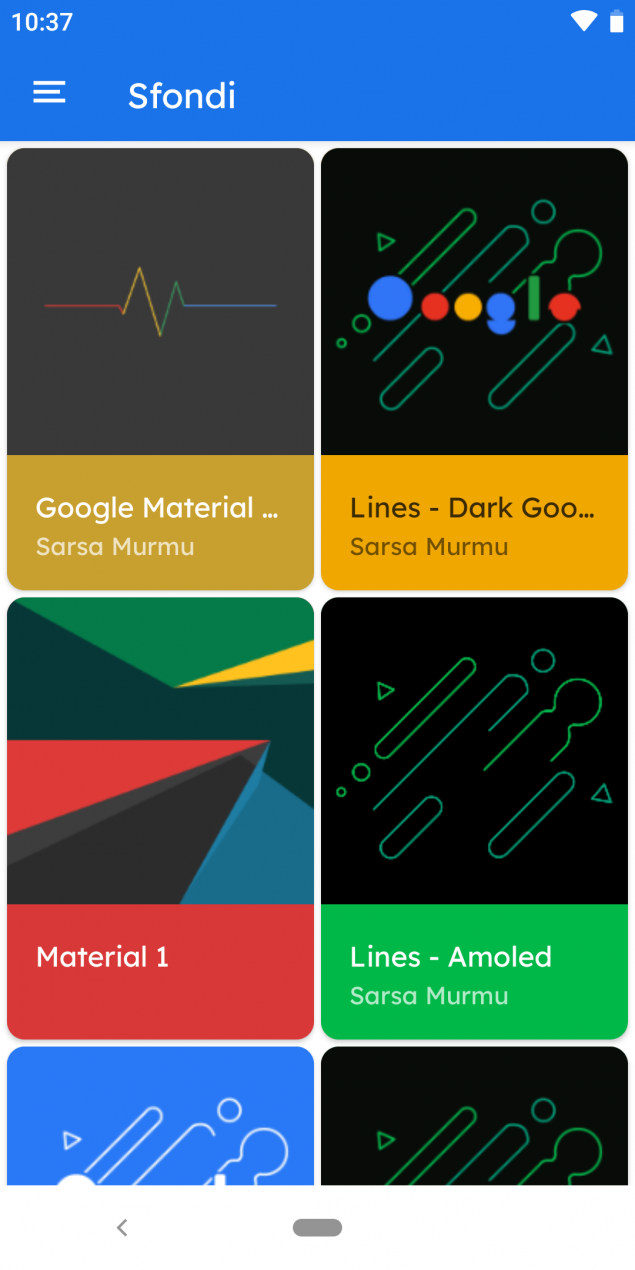Open the Material 1 wallpaper
This screenshot has width=635, height=1270.
(160, 817)
